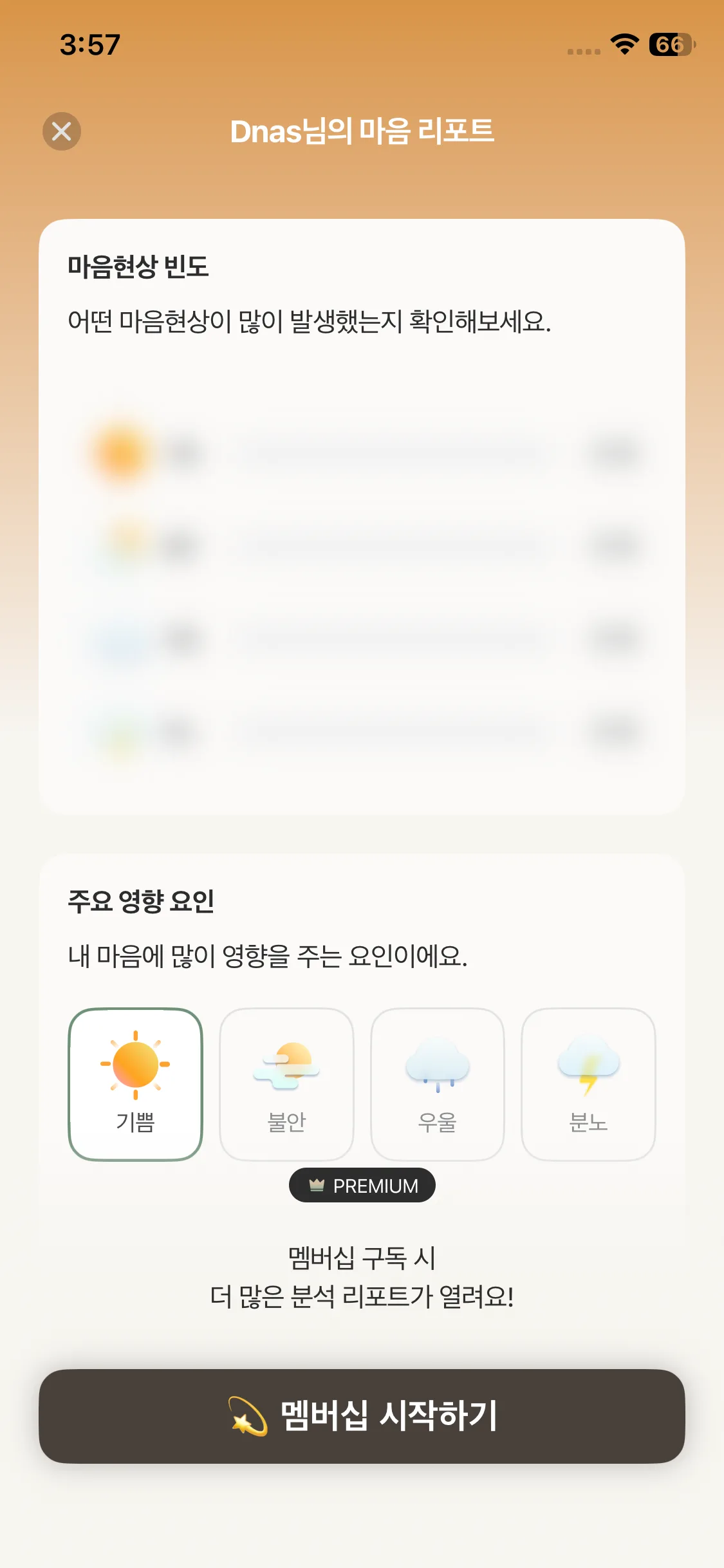Open membership details via the PREMIUM badge
This screenshot has height=1568, width=724.
point(362,1185)
